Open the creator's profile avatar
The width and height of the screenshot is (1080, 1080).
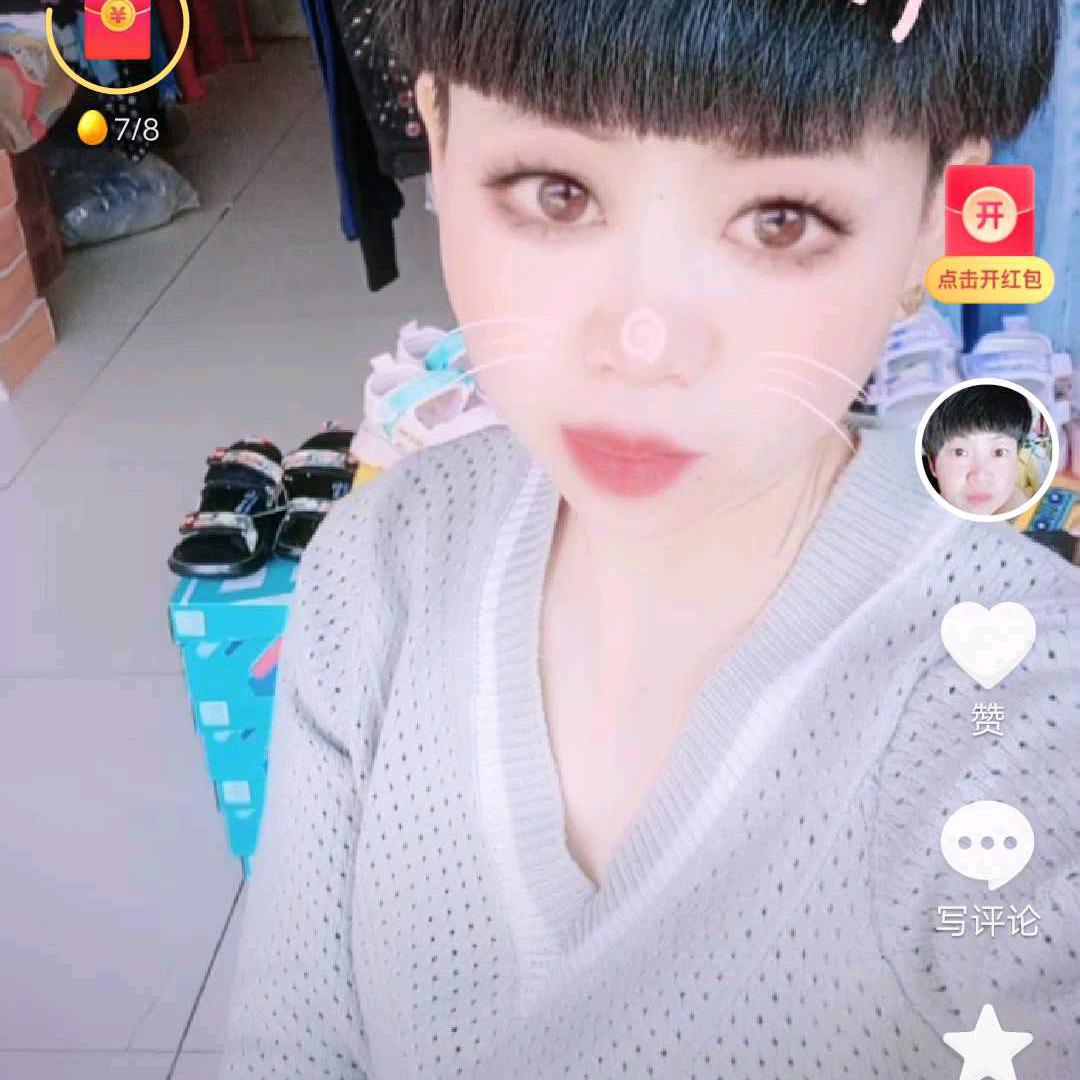click(987, 451)
